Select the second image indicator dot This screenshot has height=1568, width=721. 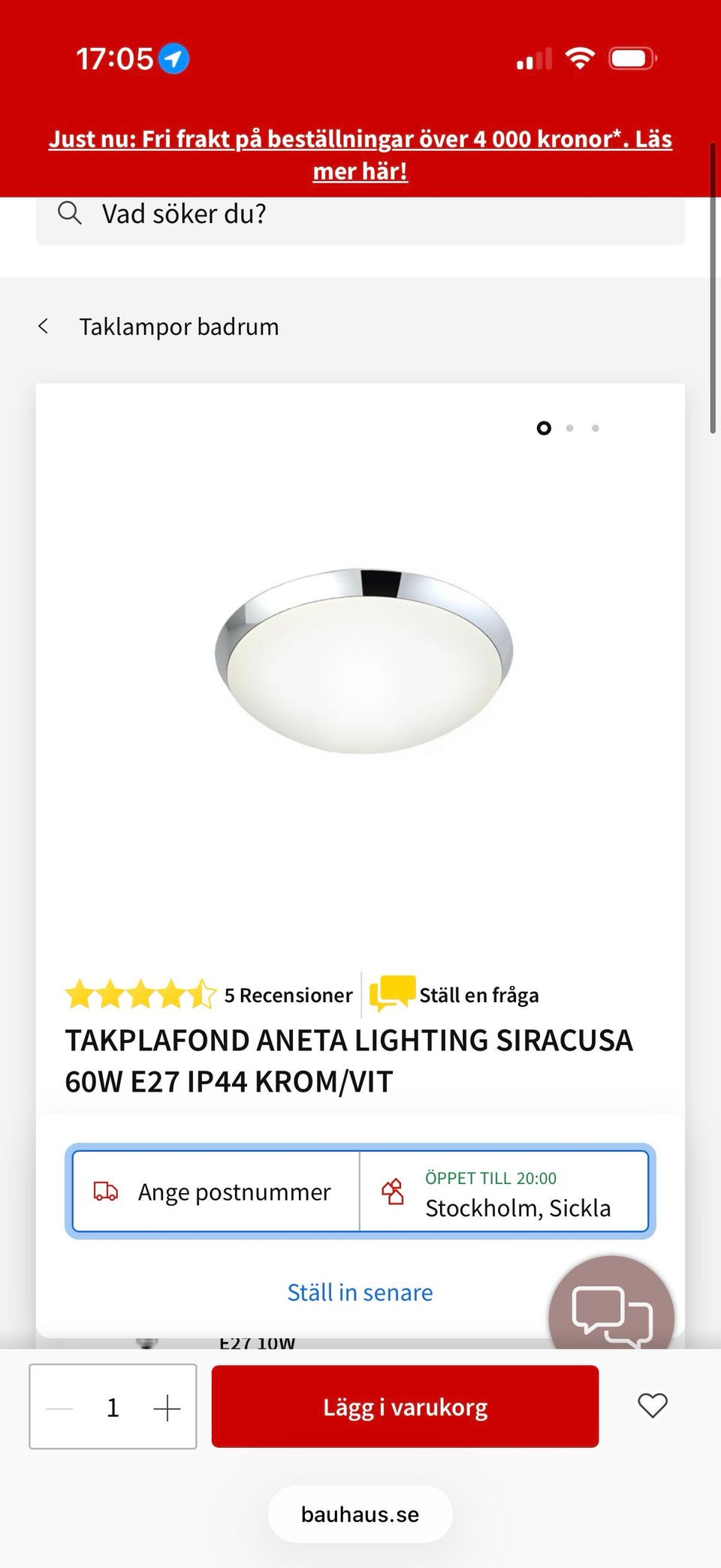click(570, 428)
